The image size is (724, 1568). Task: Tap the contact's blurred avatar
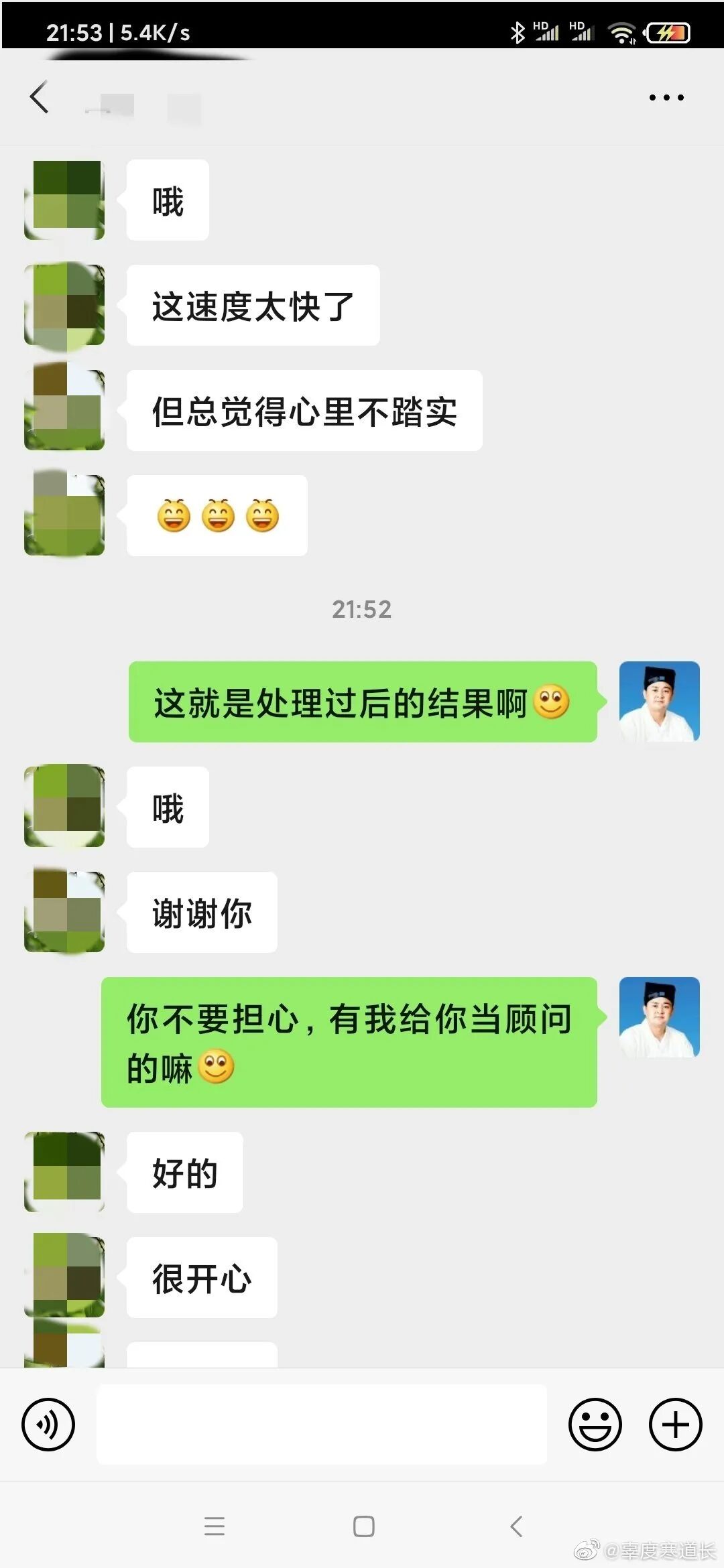point(64,199)
